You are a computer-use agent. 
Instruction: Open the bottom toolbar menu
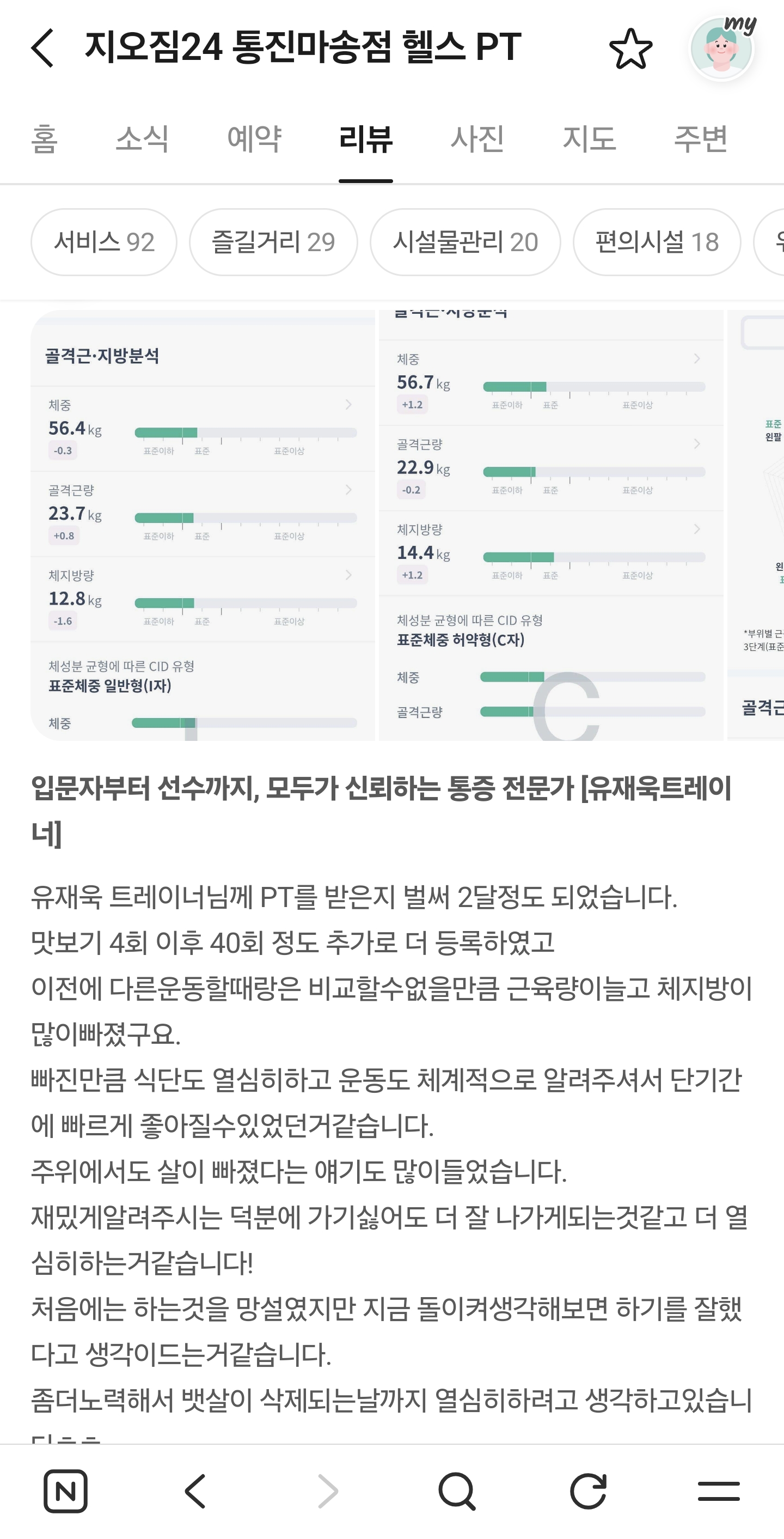[x=719, y=1491]
